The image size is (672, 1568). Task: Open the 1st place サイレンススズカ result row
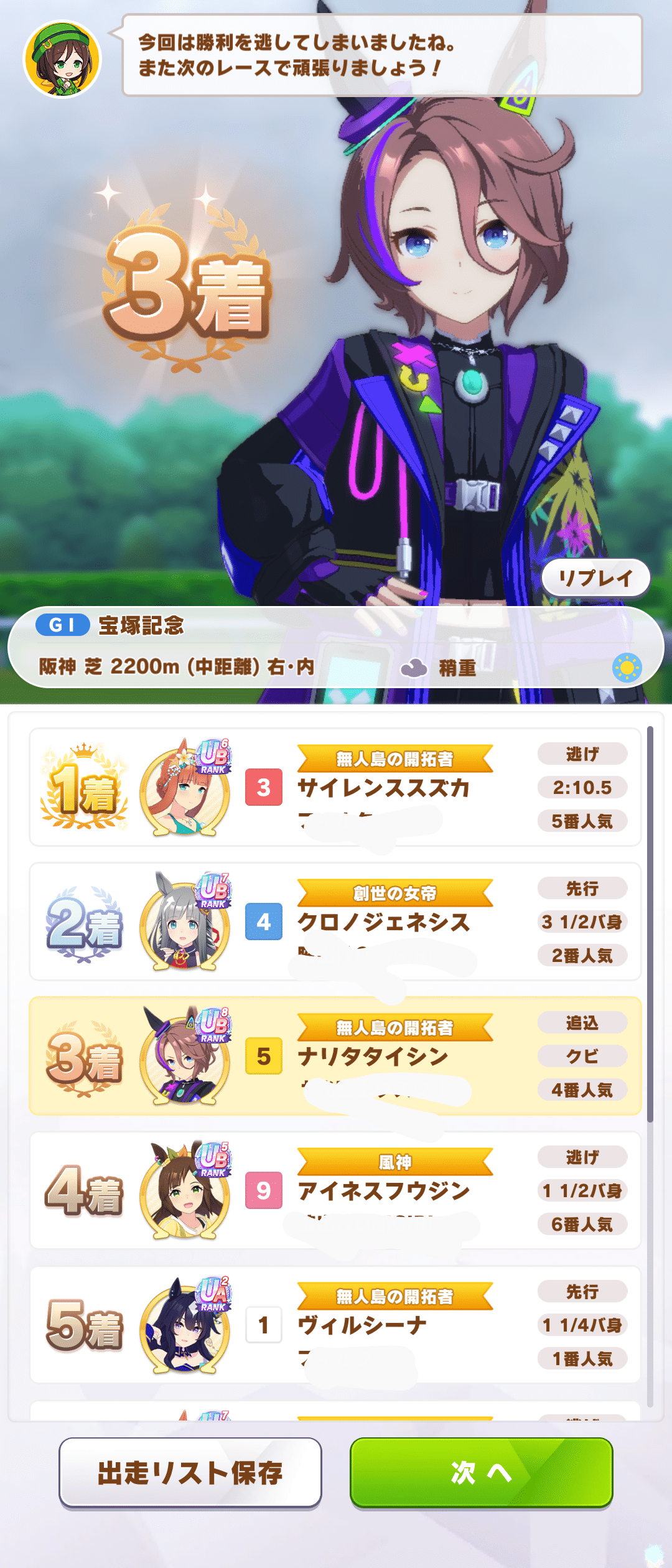click(x=335, y=787)
